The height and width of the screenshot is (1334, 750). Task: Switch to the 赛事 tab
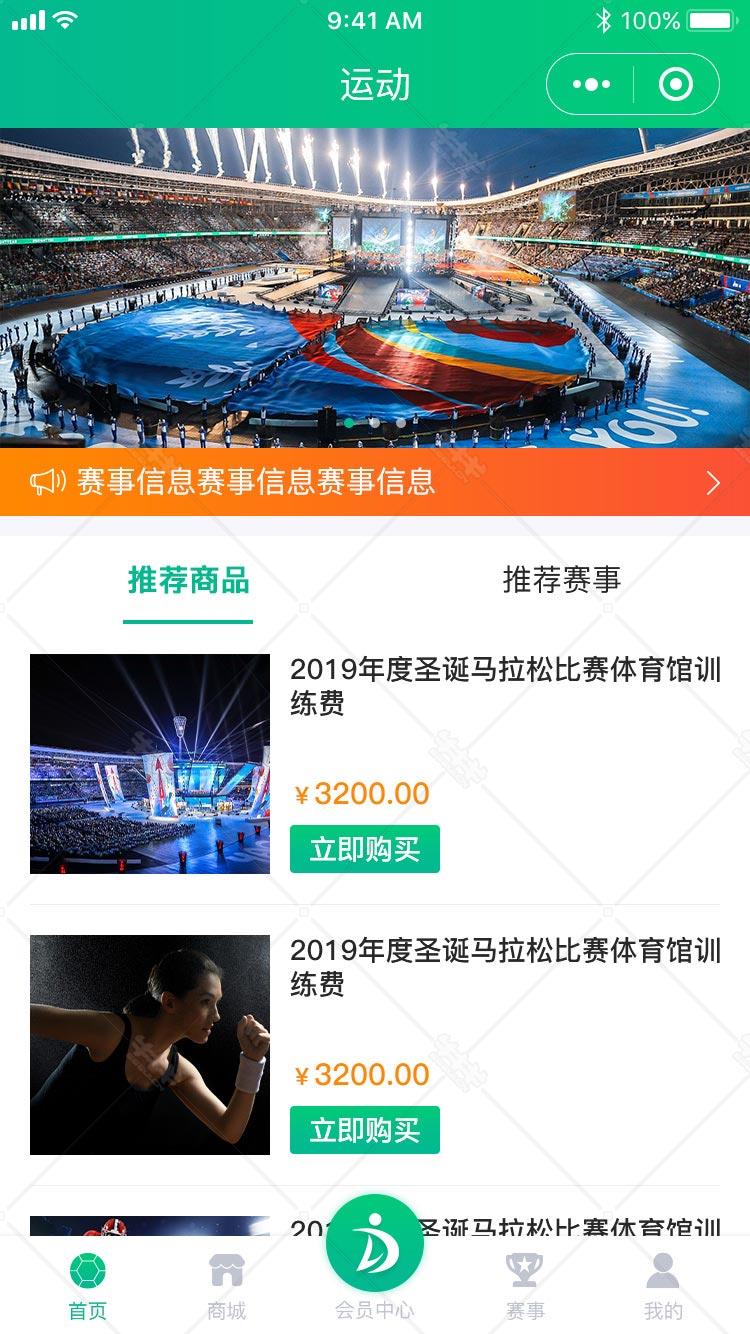click(524, 1287)
